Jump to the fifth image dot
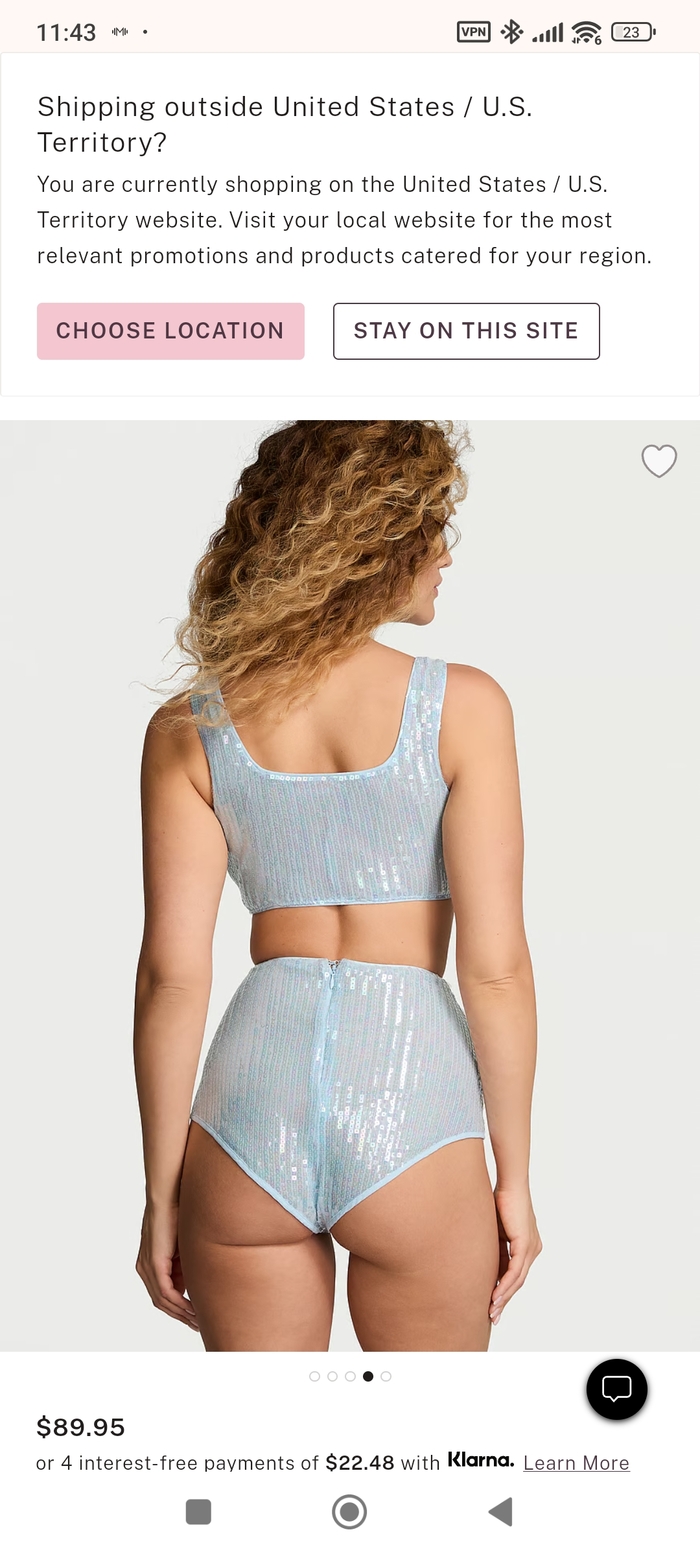700x1556 pixels. click(386, 1376)
